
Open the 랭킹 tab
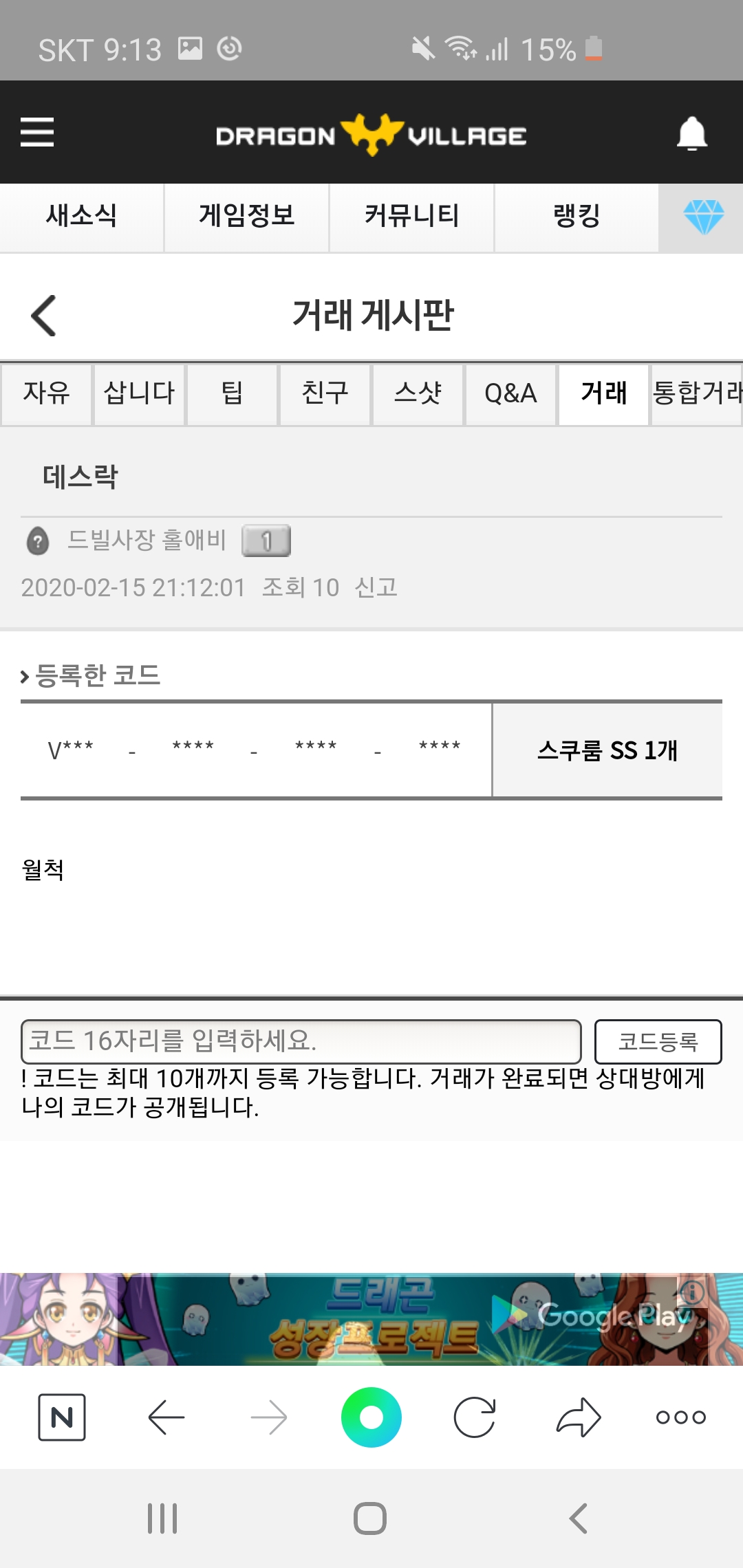click(x=577, y=216)
